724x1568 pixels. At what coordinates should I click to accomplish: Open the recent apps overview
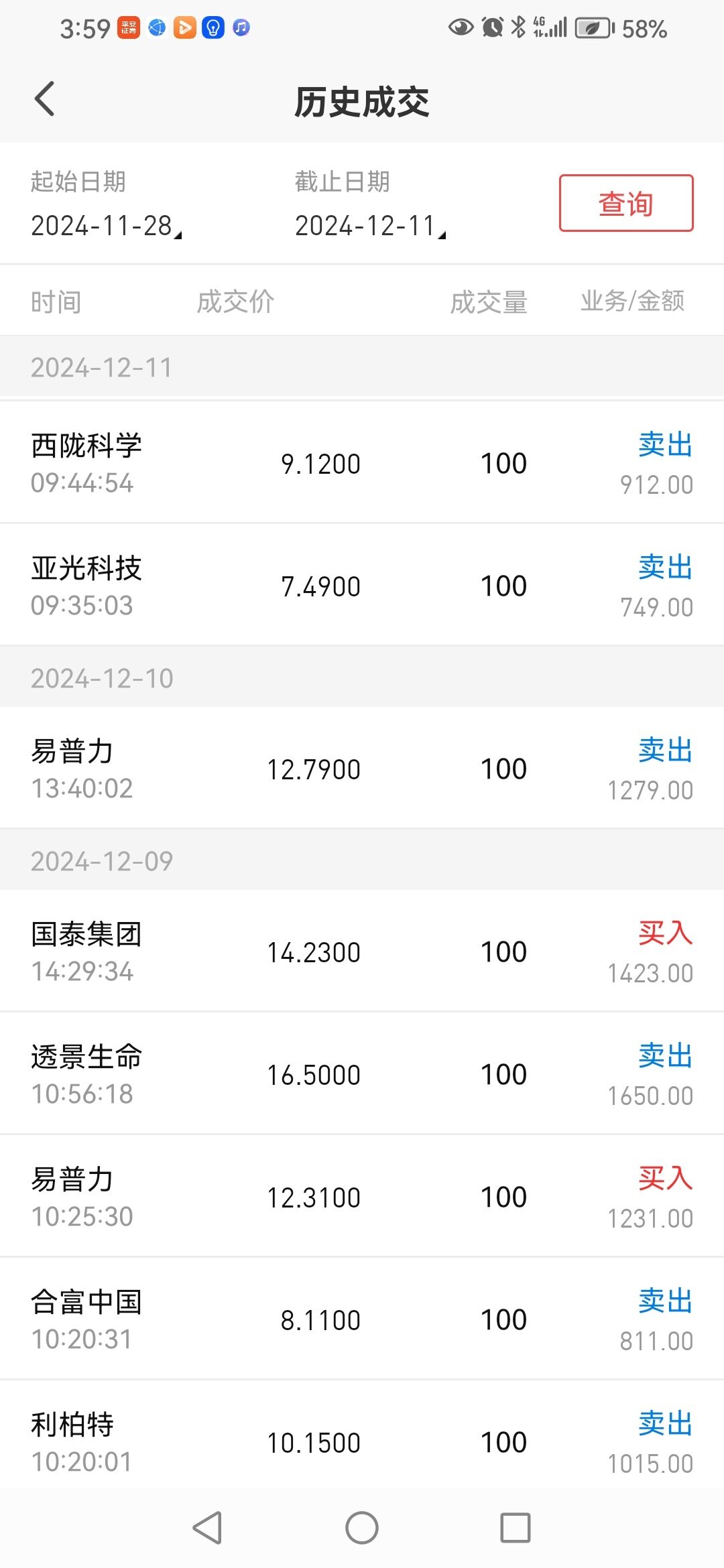[516, 1528]
